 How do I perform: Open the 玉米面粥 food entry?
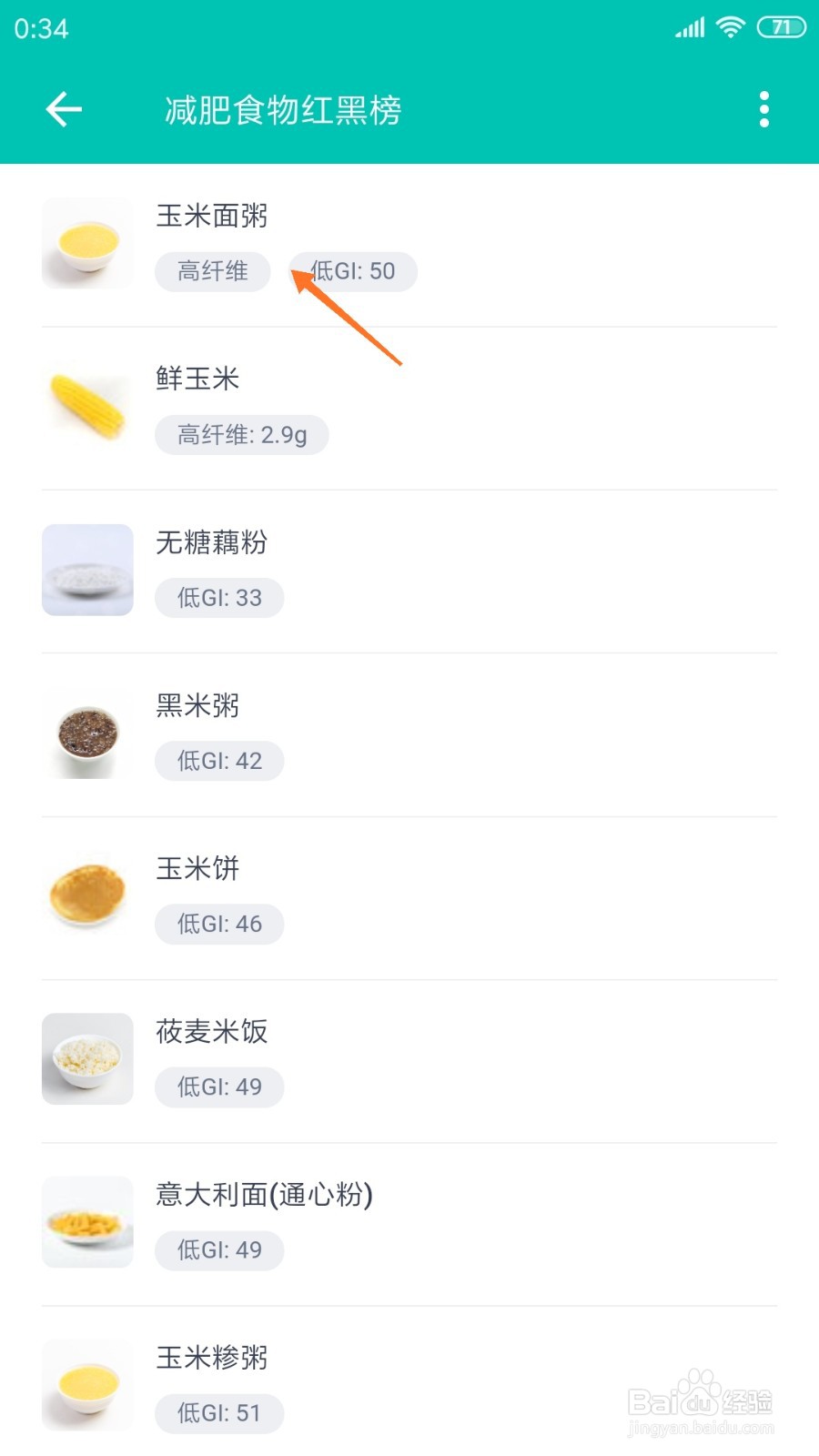pos(211,217)
